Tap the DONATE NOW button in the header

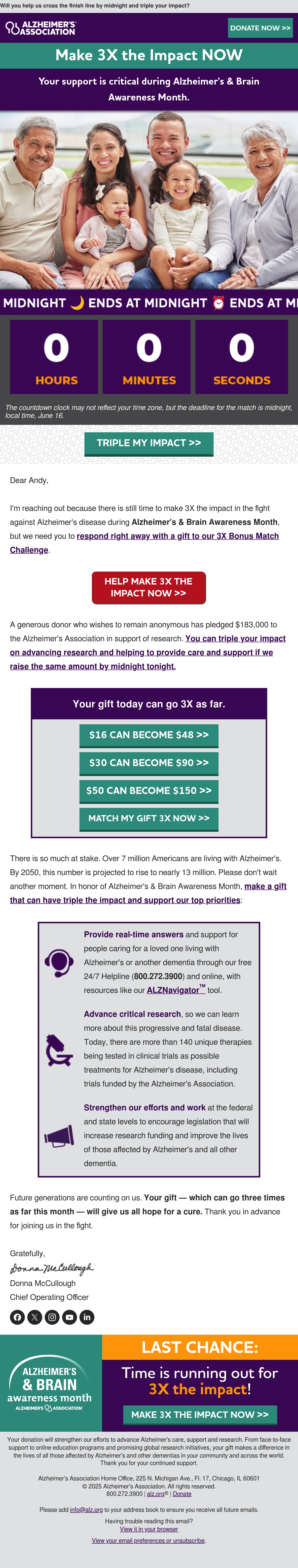[x=260, y=28]
